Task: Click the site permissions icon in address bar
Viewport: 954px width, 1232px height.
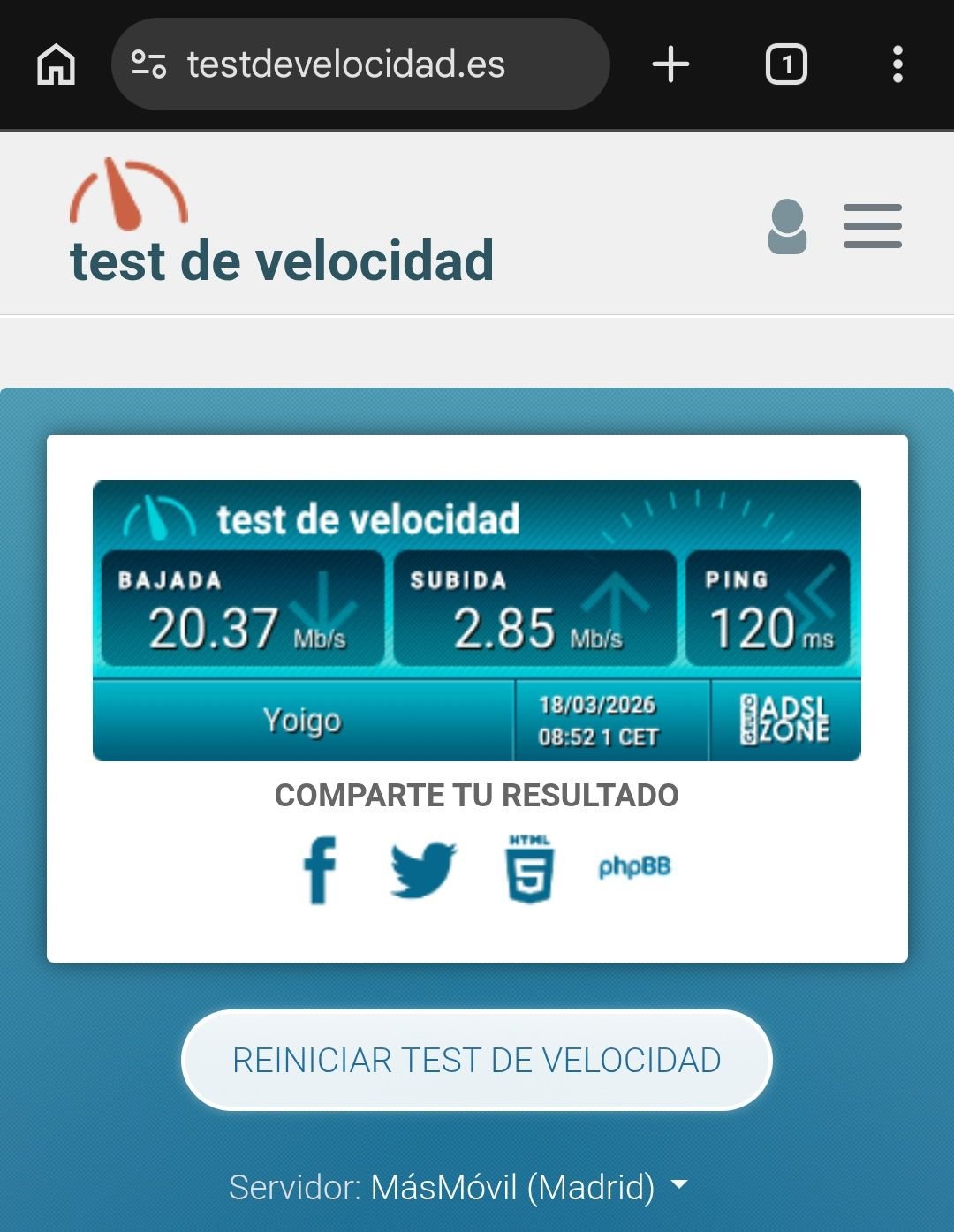Action: point(148,63)
